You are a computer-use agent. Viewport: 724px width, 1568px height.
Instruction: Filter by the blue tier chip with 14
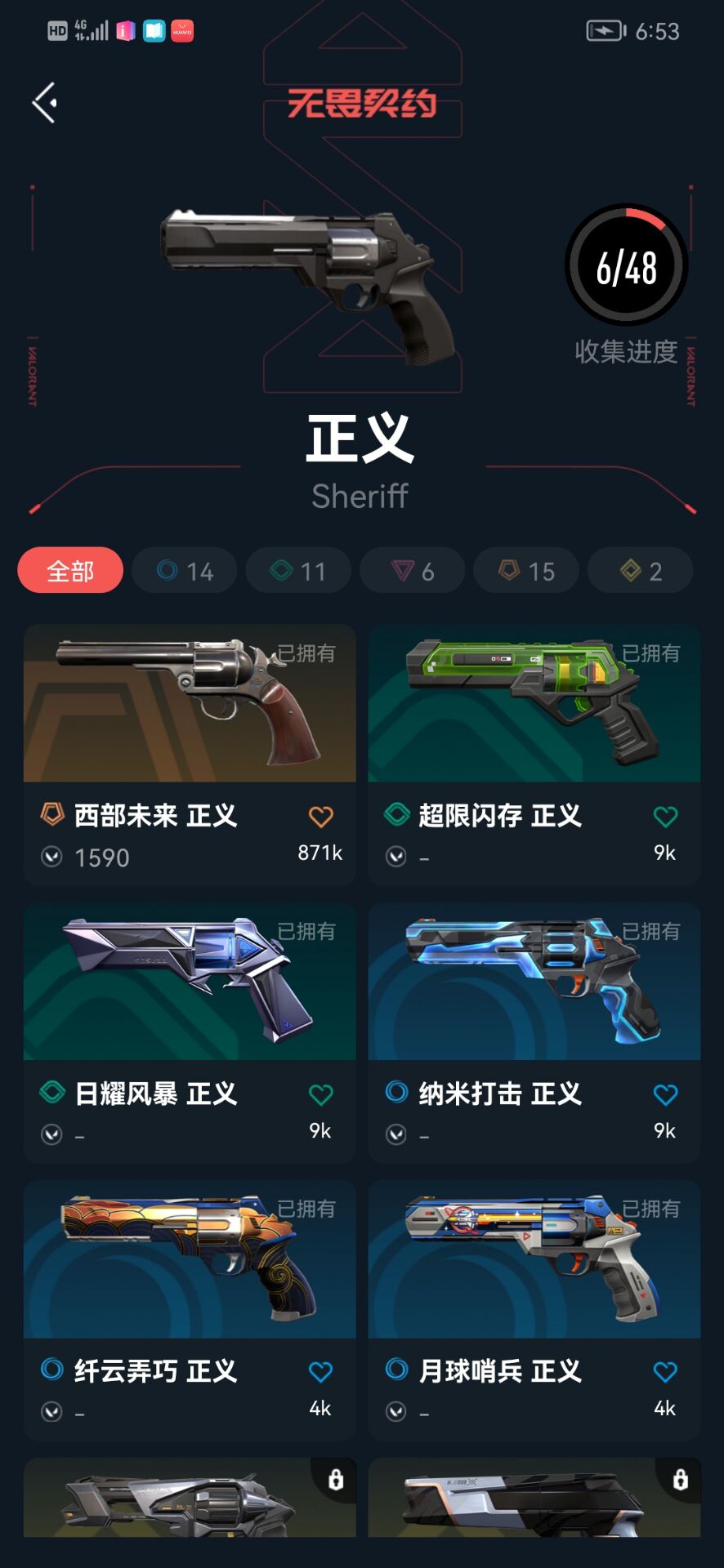(185, 570)
